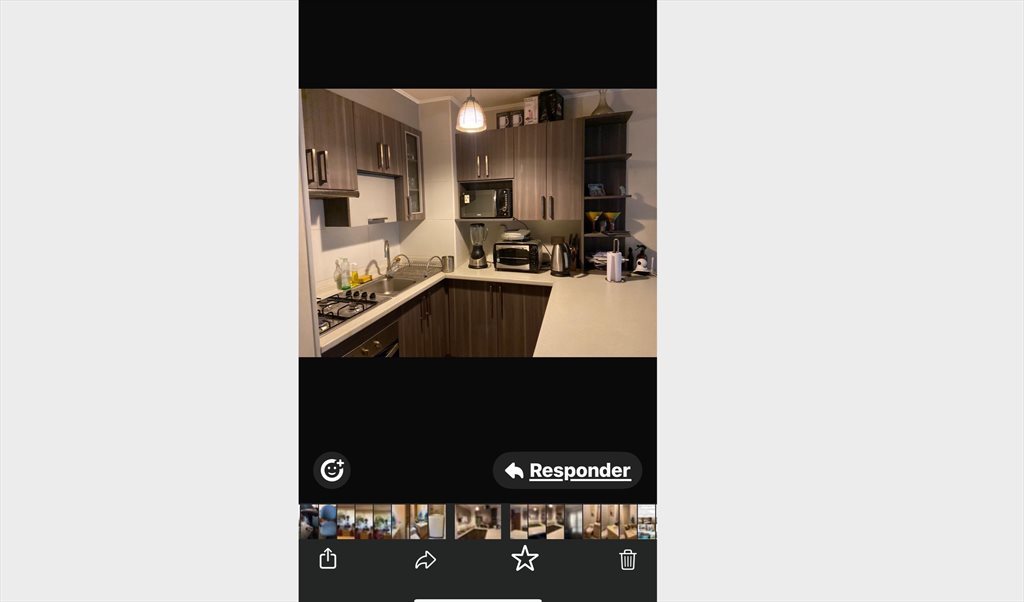Select the last thumbnail in the filmstrip
The image size is (1024, 602).
click(x=647, y=521)
